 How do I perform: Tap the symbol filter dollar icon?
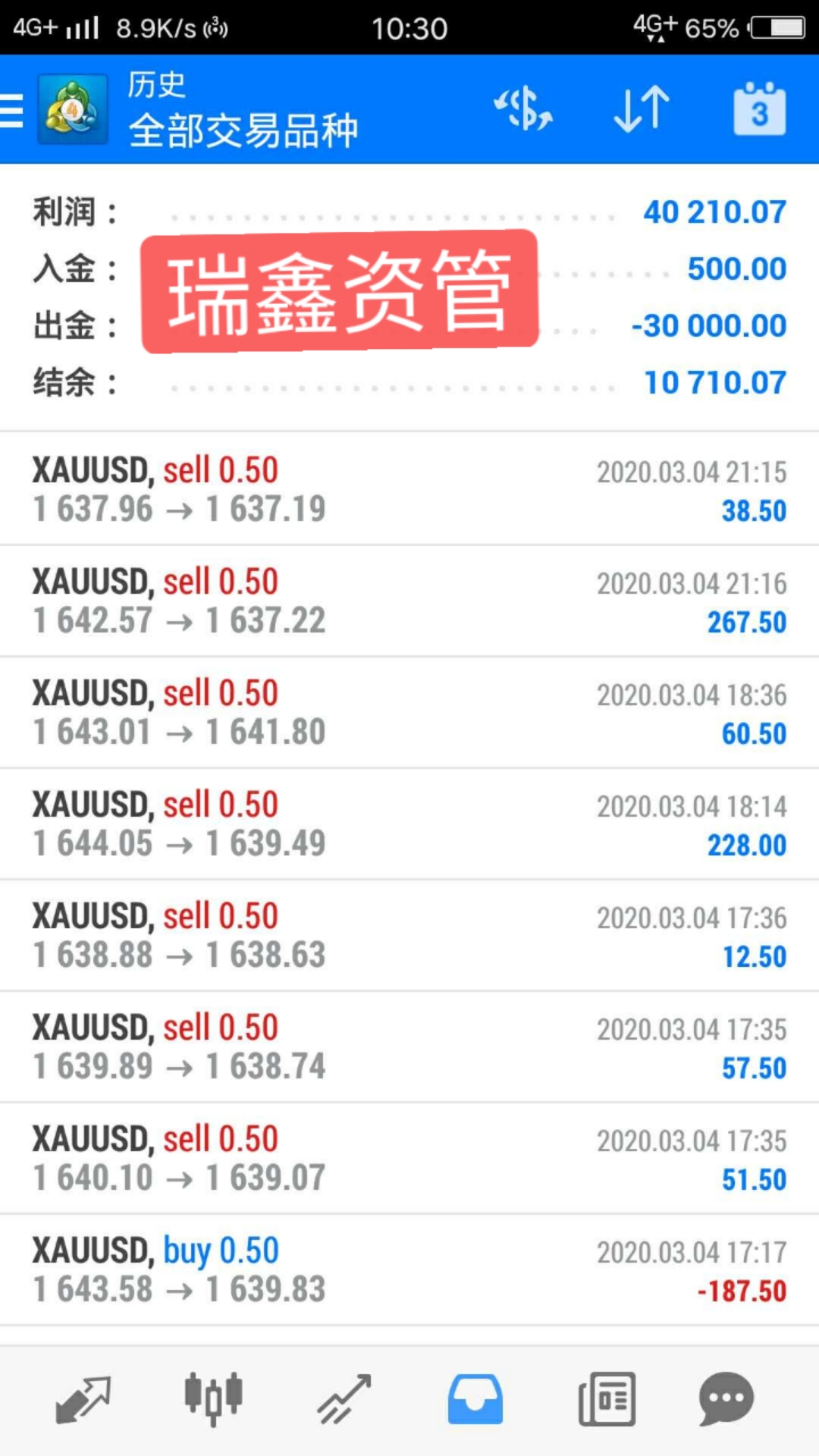(524, 109)
